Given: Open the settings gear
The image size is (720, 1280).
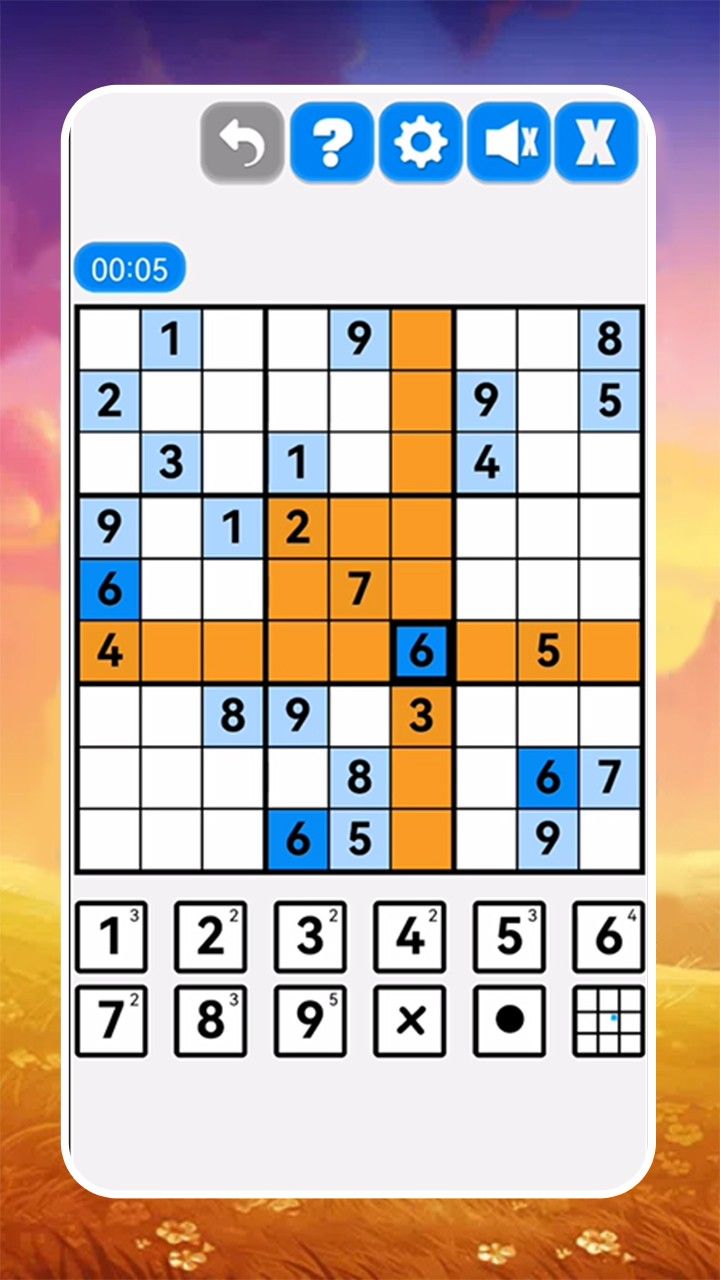Looking at the screenshot, I should point(420,143).
